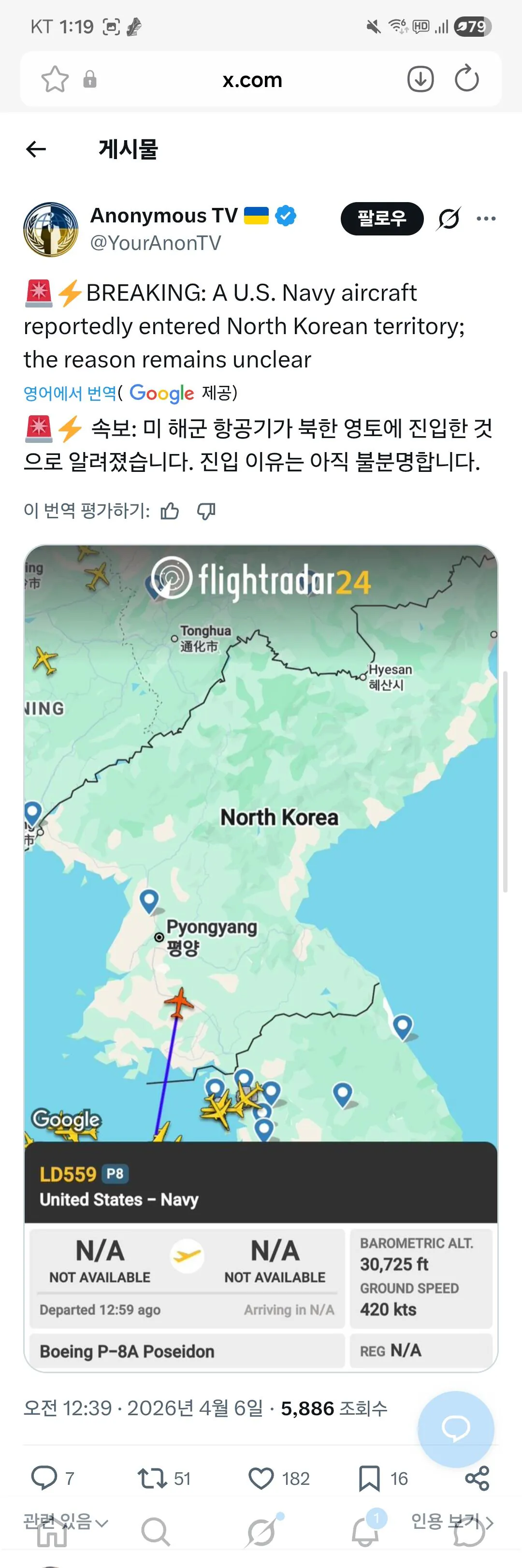Rate the translation with thumbs up

[170, 512]
